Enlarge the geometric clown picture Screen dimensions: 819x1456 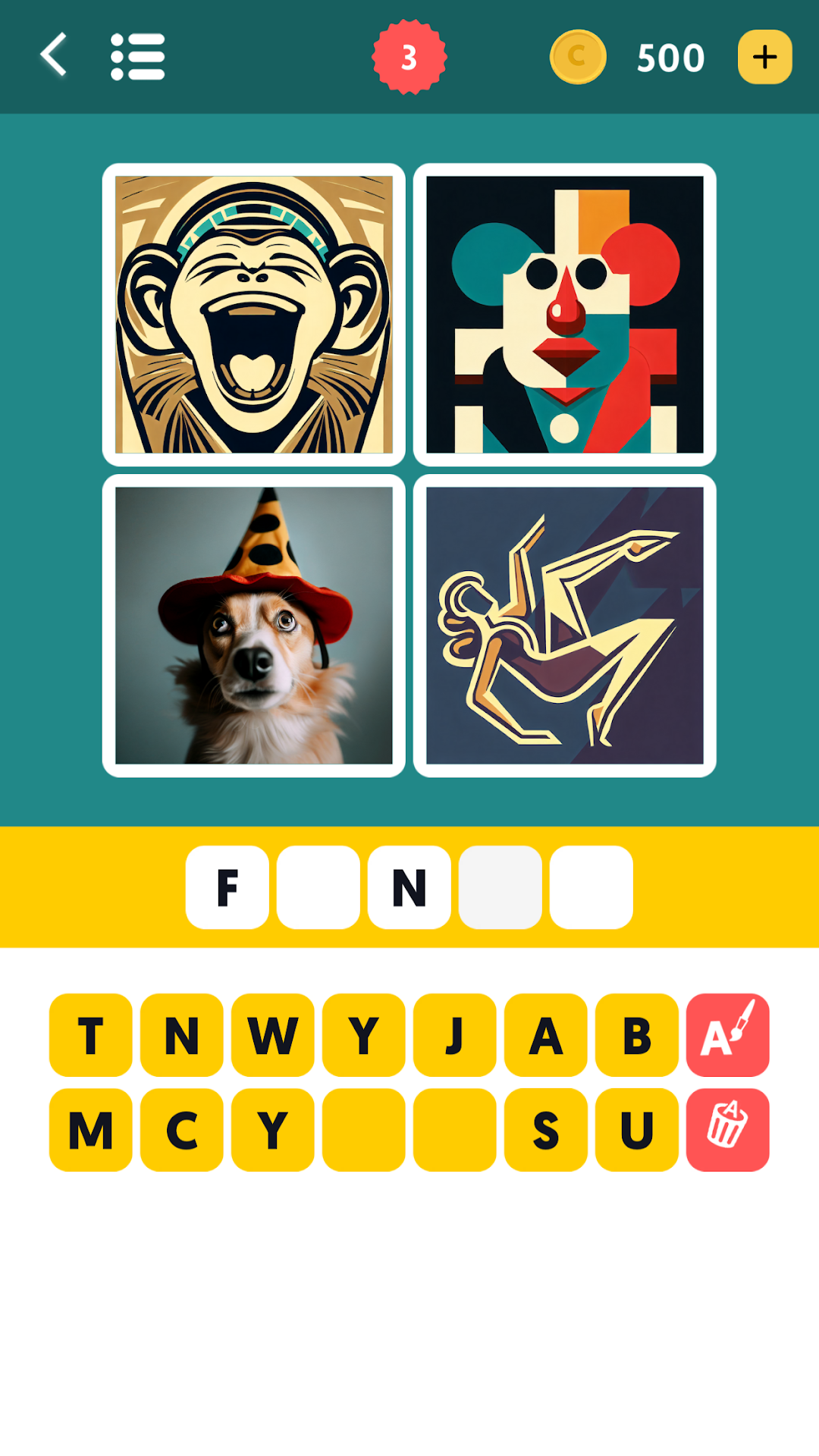pyautogui.click(x=565, y=315)
